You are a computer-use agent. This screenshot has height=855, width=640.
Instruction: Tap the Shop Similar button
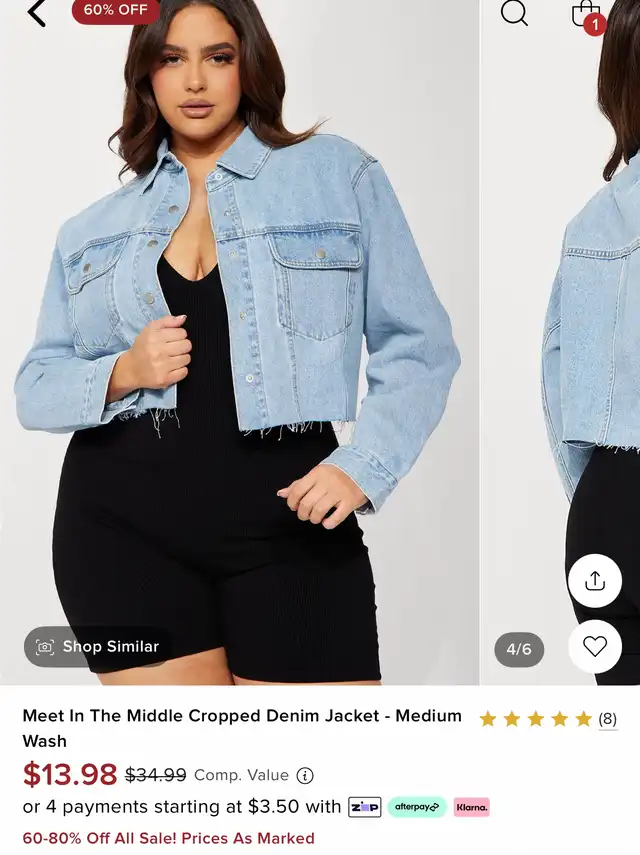[98, 647]
